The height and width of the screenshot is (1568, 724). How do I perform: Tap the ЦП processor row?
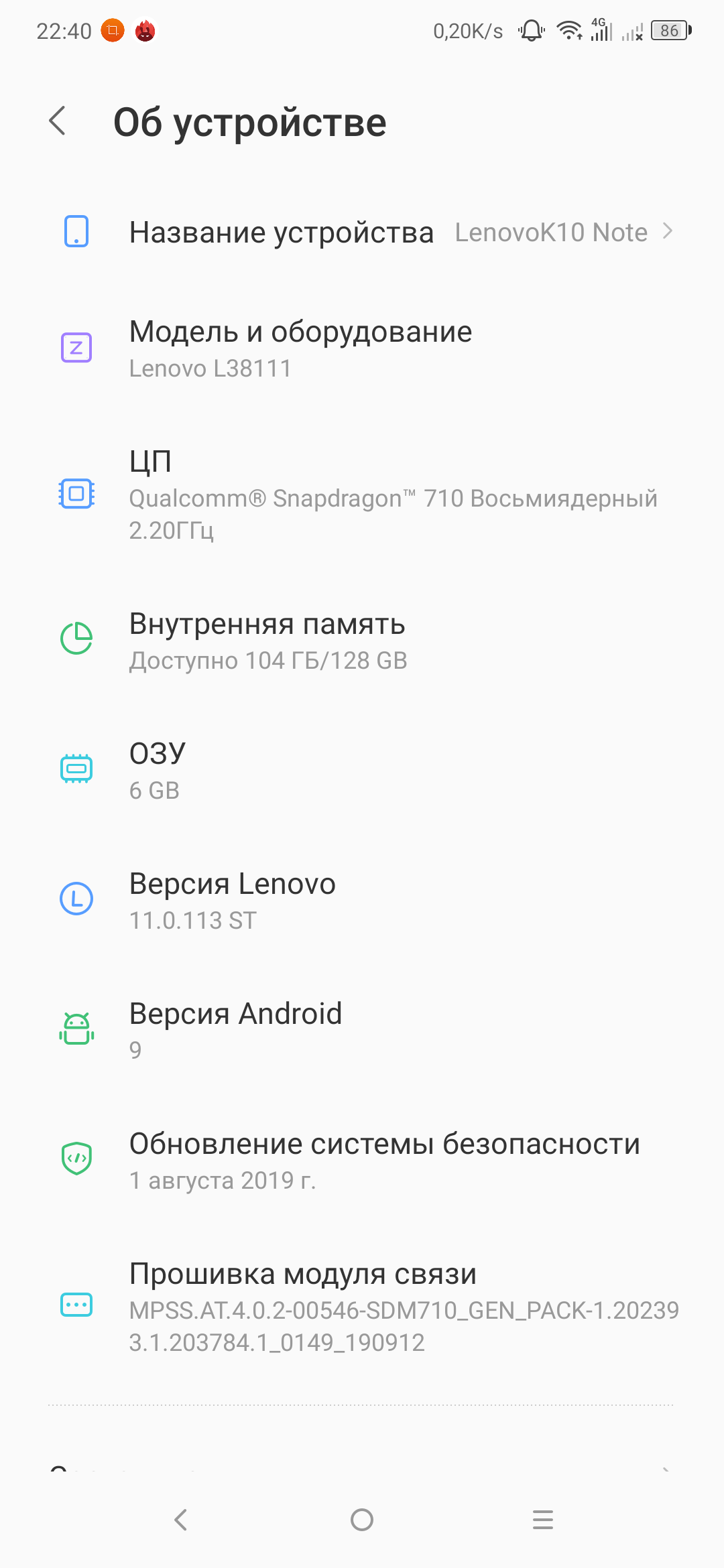pyautogui.click(x=362, y=495)
